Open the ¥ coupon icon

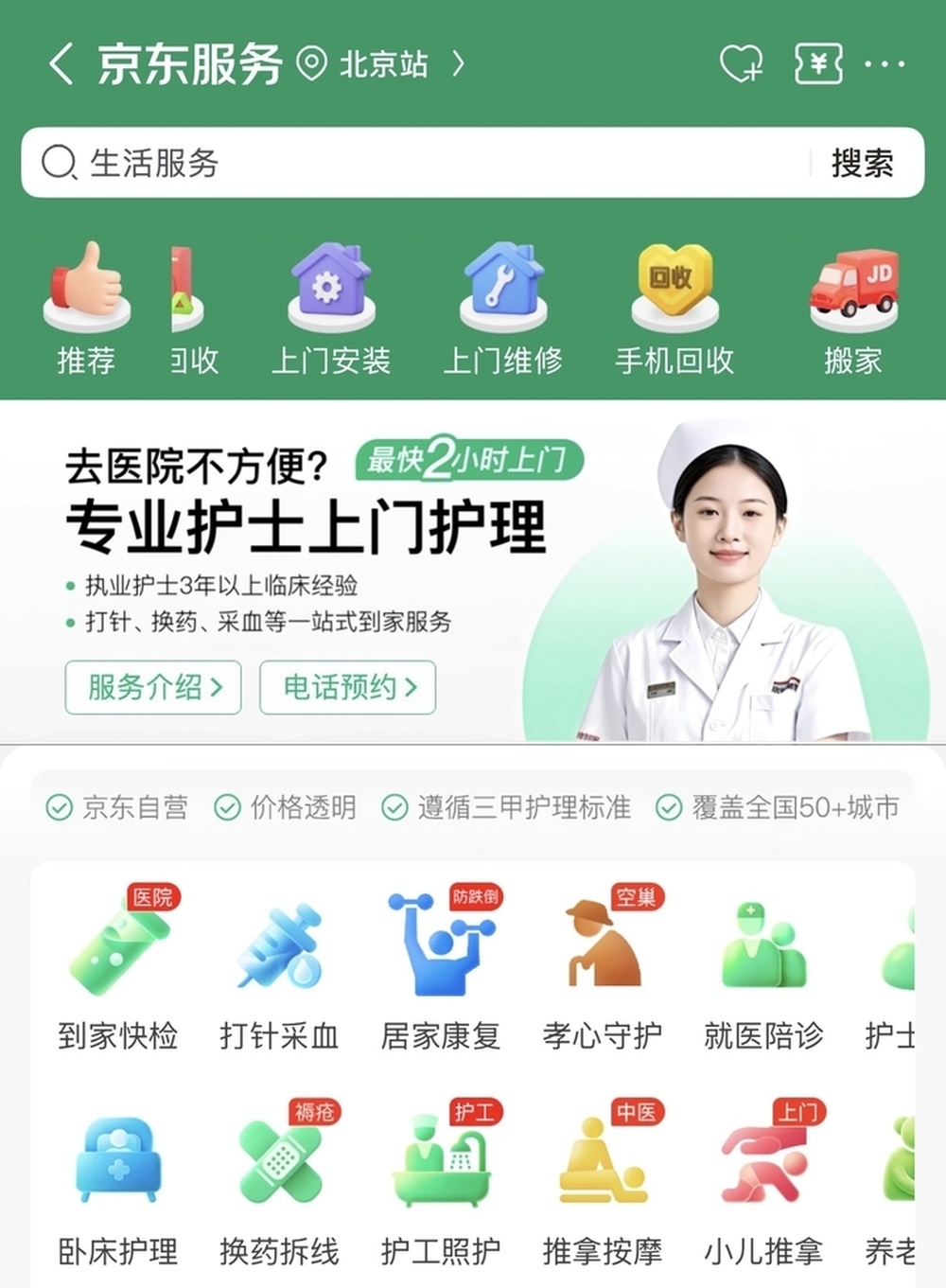(x=817, y=64)
